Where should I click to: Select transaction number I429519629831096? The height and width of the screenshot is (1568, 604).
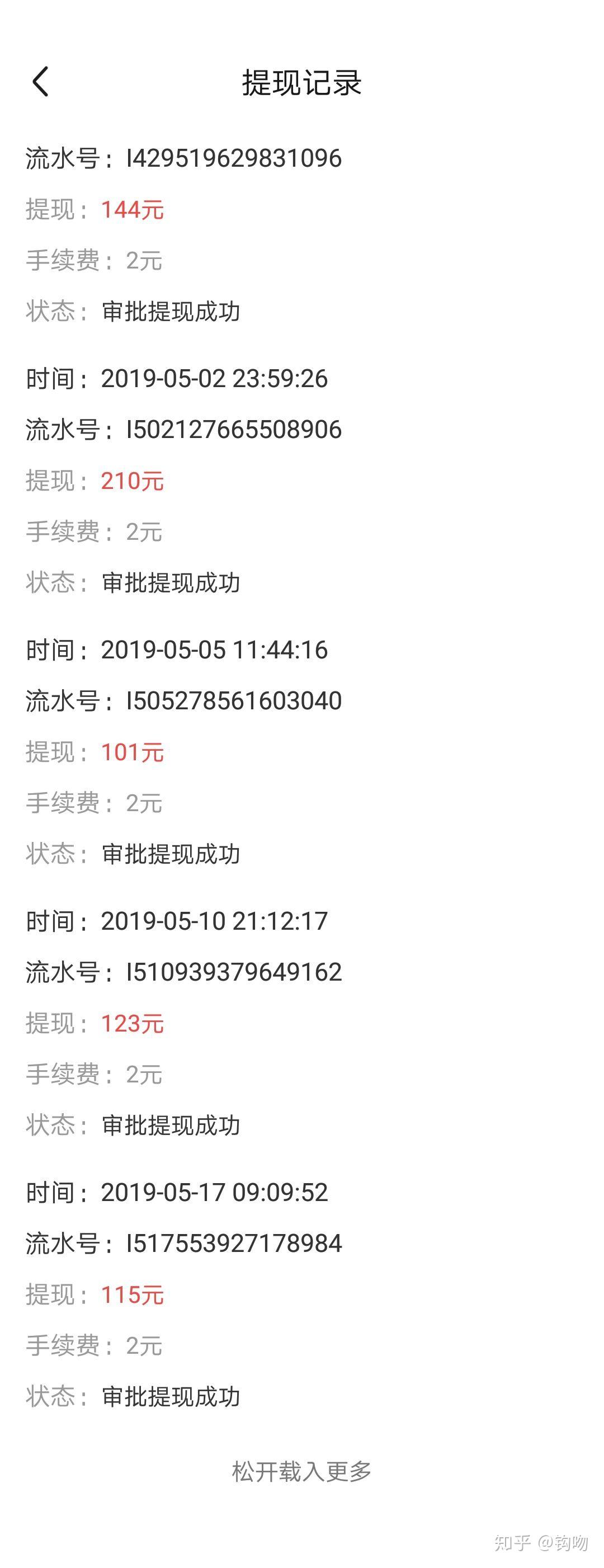click(x=182, y=158)
